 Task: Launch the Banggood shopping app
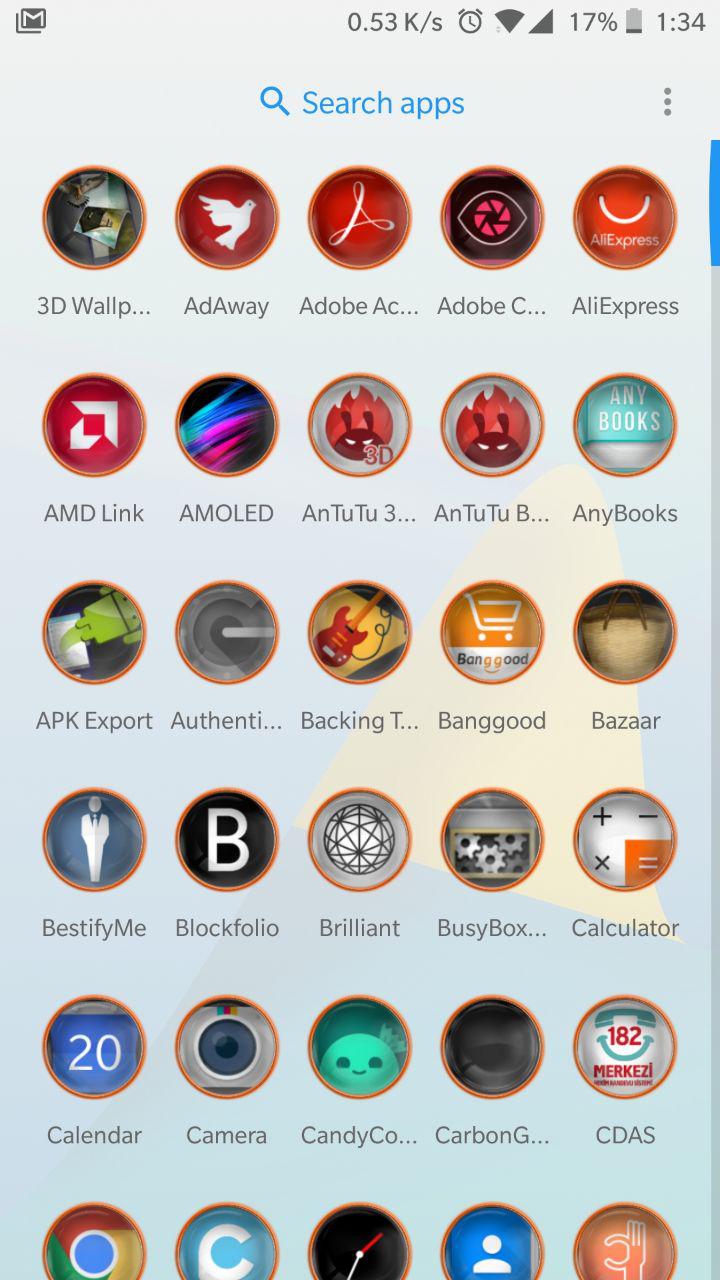(x=492, y=632)
